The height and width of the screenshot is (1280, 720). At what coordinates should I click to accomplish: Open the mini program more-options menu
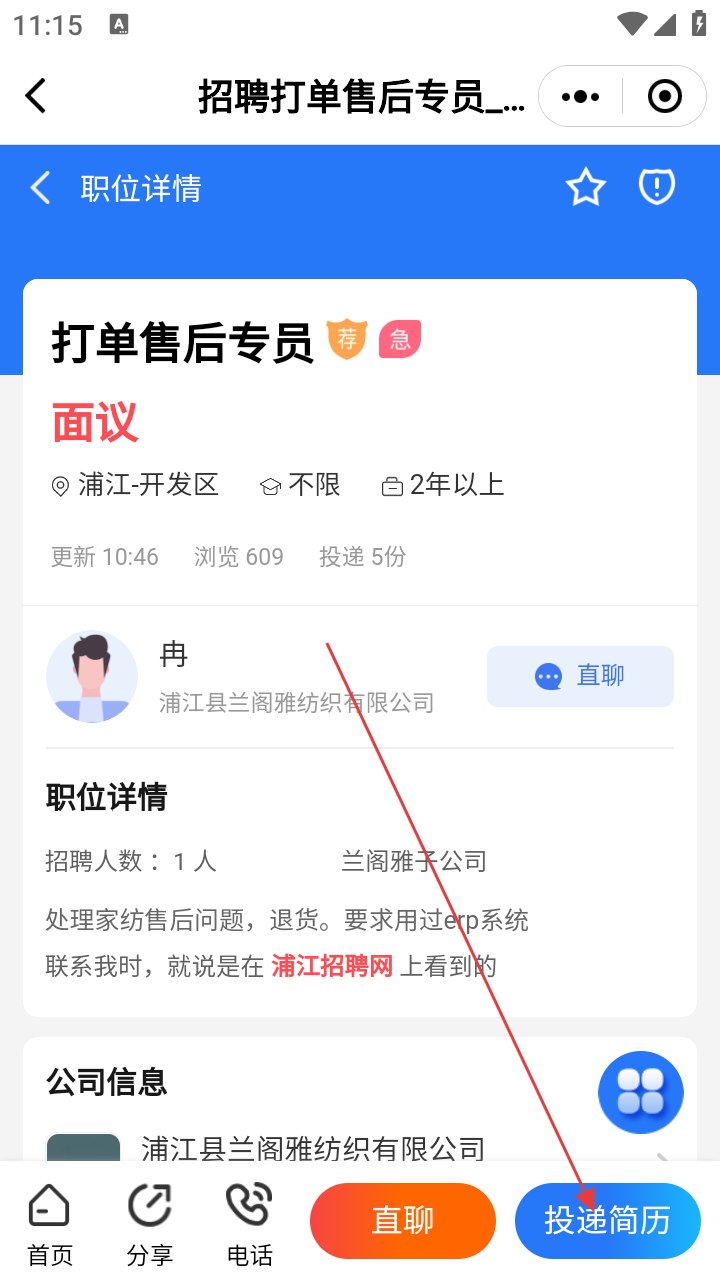581,97
